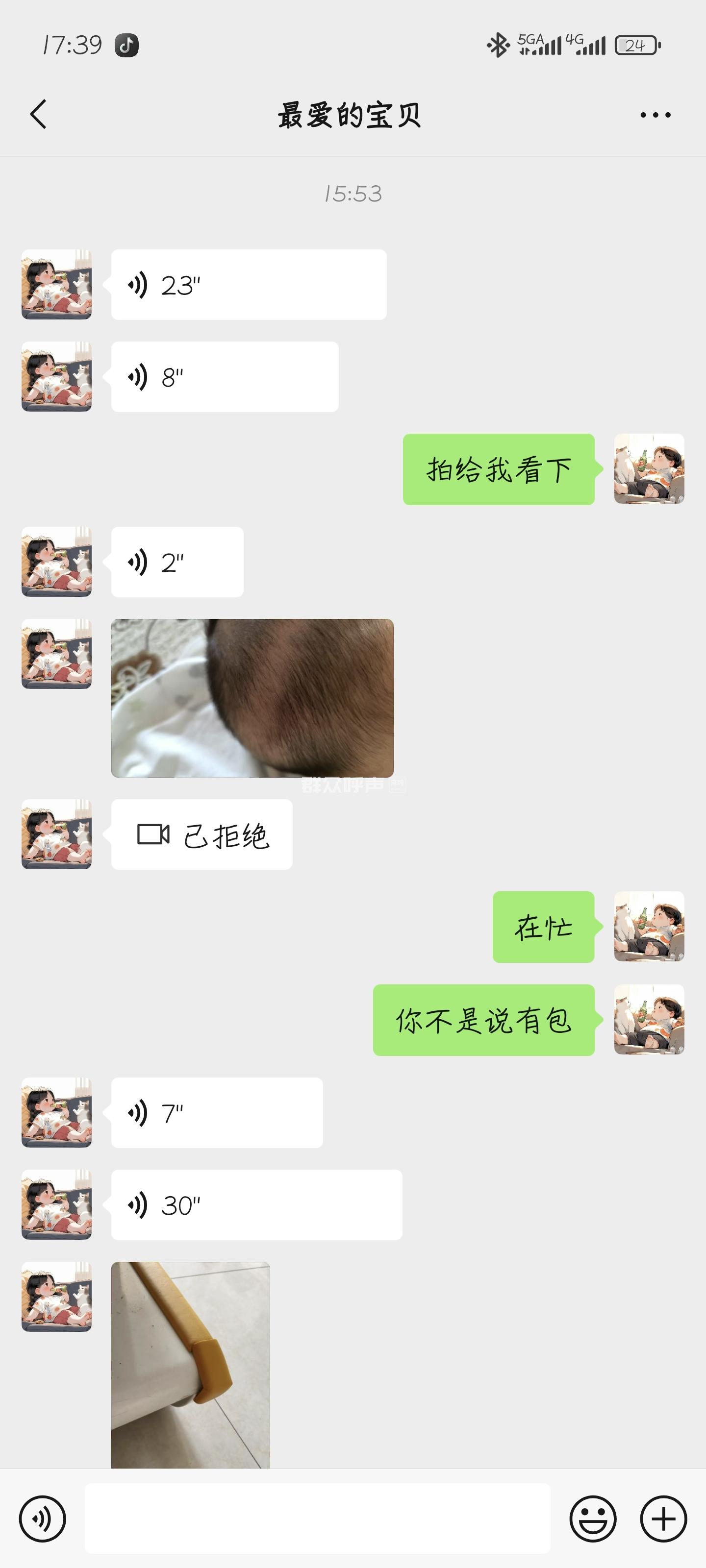The height and width of the screenshot is (1568, 706).
Task: Play the 30-second voice message
Action: click(256, 1204)
